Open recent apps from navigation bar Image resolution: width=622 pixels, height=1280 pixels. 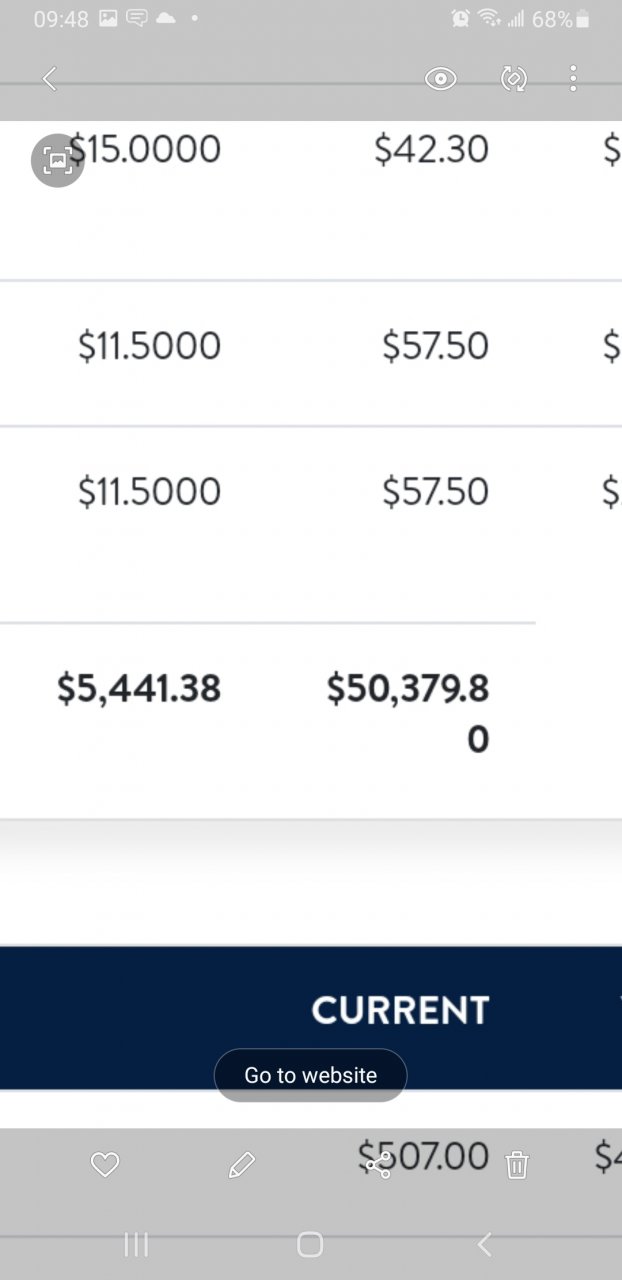tap(136, 1244)
